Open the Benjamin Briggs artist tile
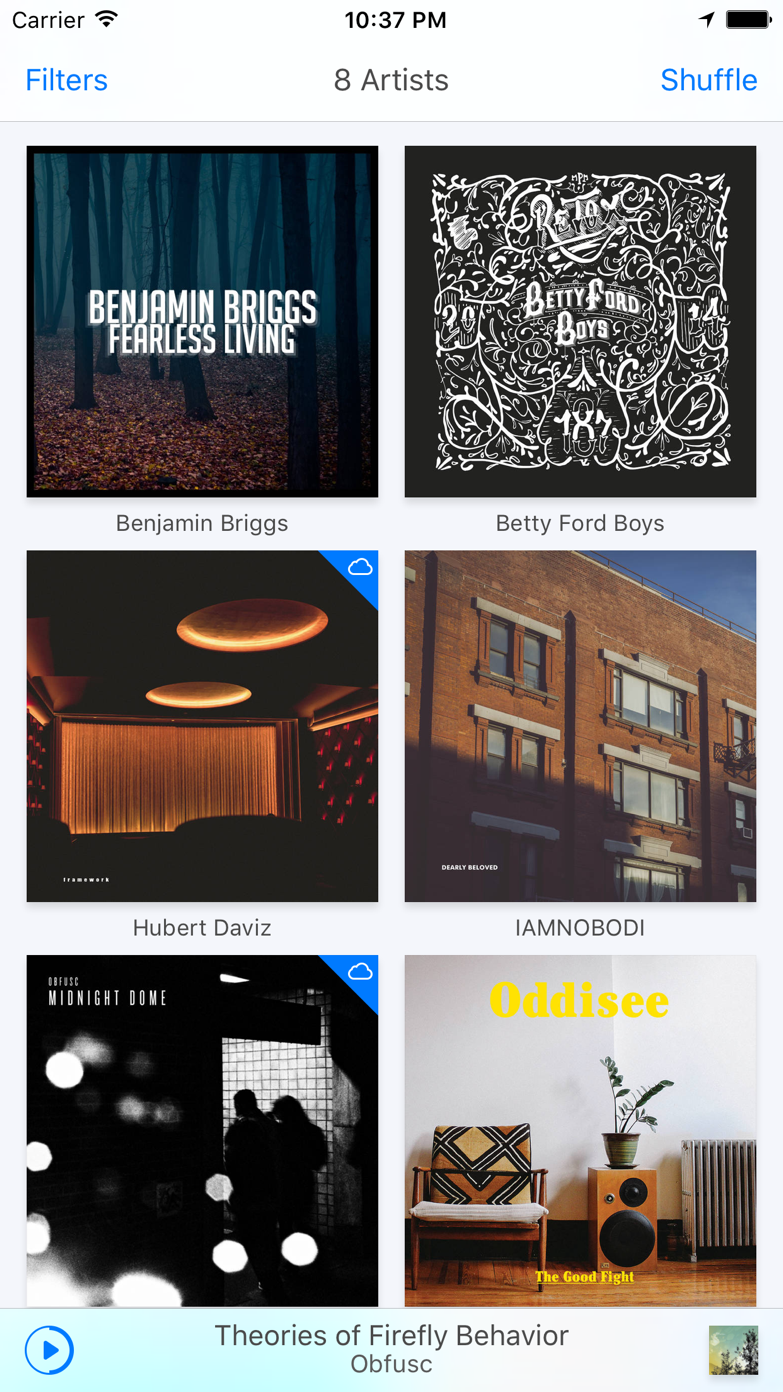Viewport: 783px width, 1392px height. click(x=202, y=321)
